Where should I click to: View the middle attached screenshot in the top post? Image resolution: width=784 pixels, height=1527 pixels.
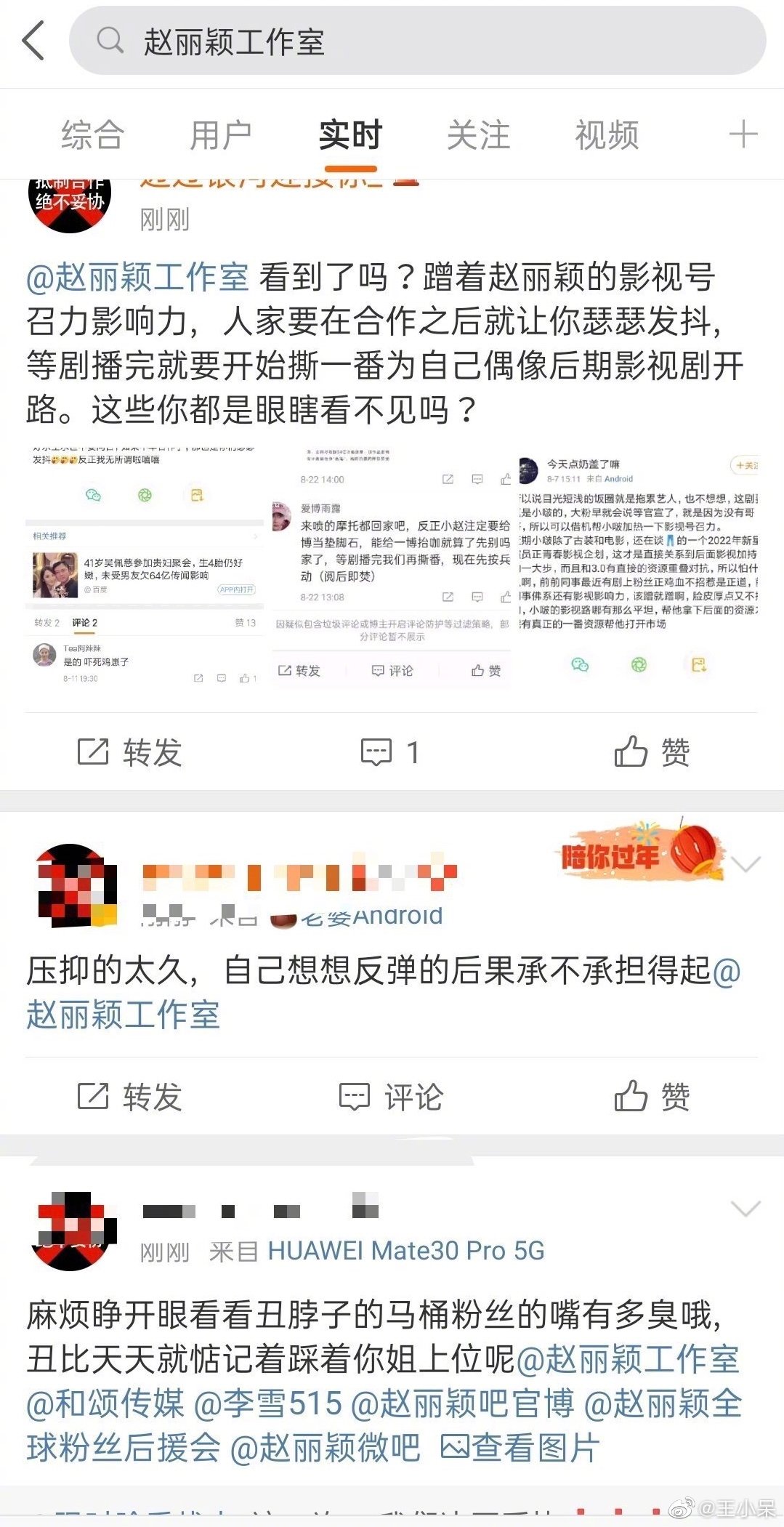[x=391, y=566]
